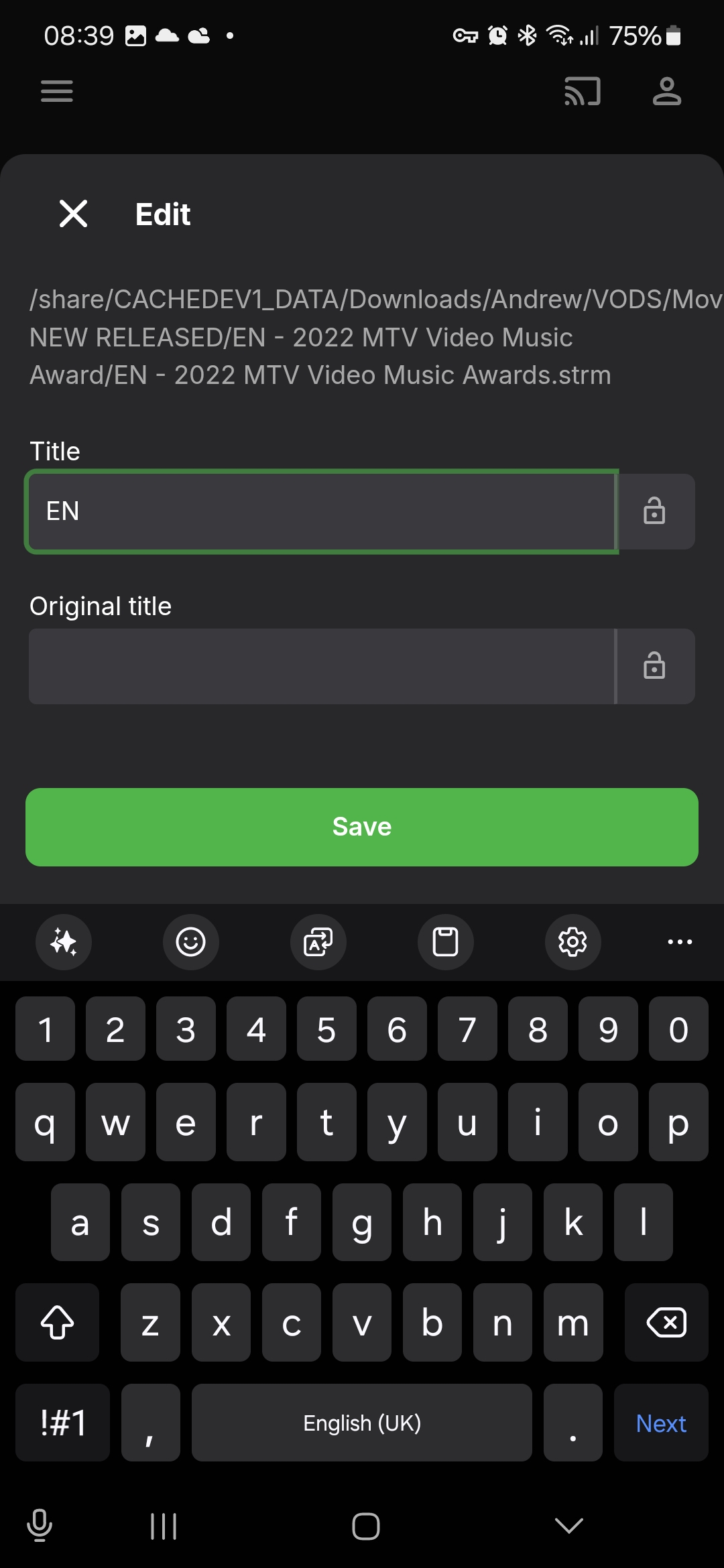Close the Edit dialog
The image size is (724, 1568).
73,214
